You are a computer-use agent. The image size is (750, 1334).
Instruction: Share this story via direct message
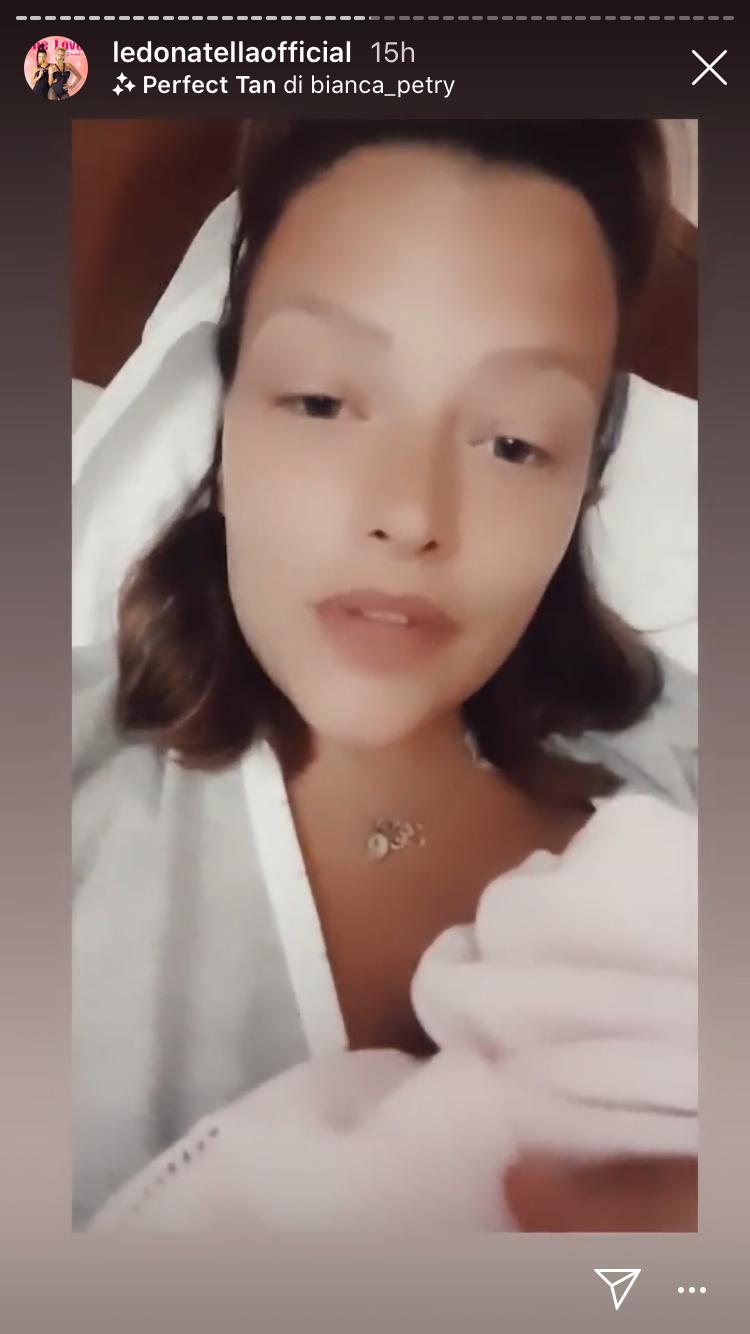617,1289
